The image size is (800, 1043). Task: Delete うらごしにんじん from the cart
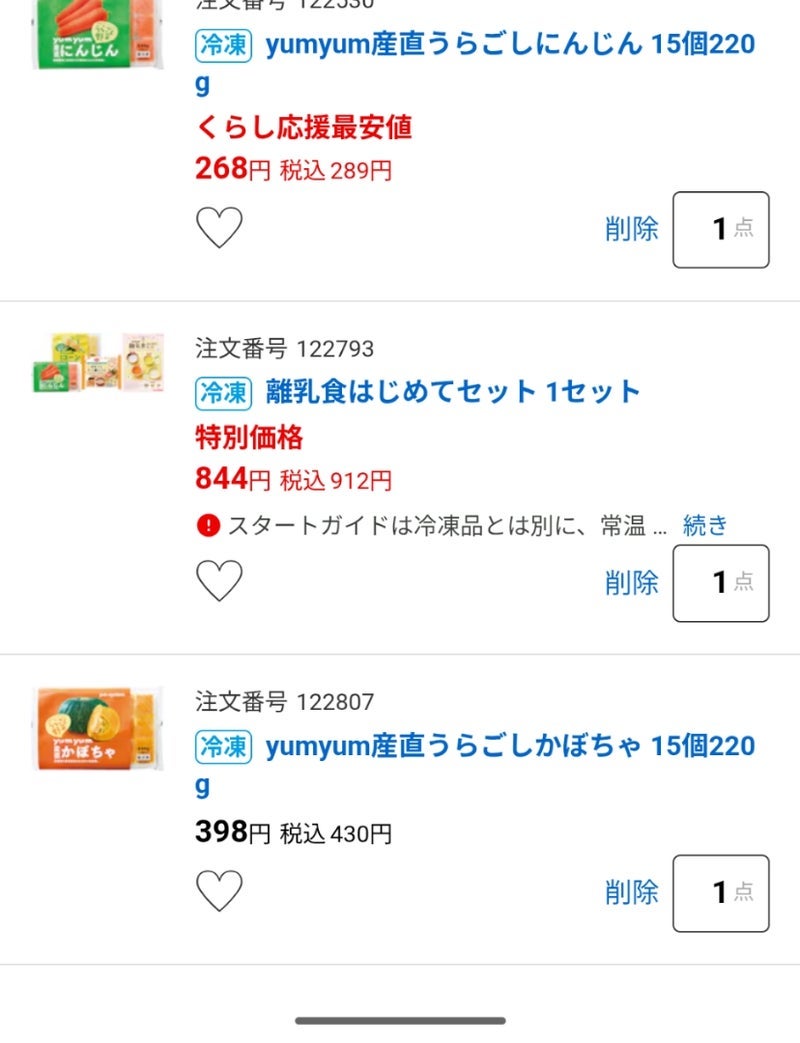tap(632, 229)
